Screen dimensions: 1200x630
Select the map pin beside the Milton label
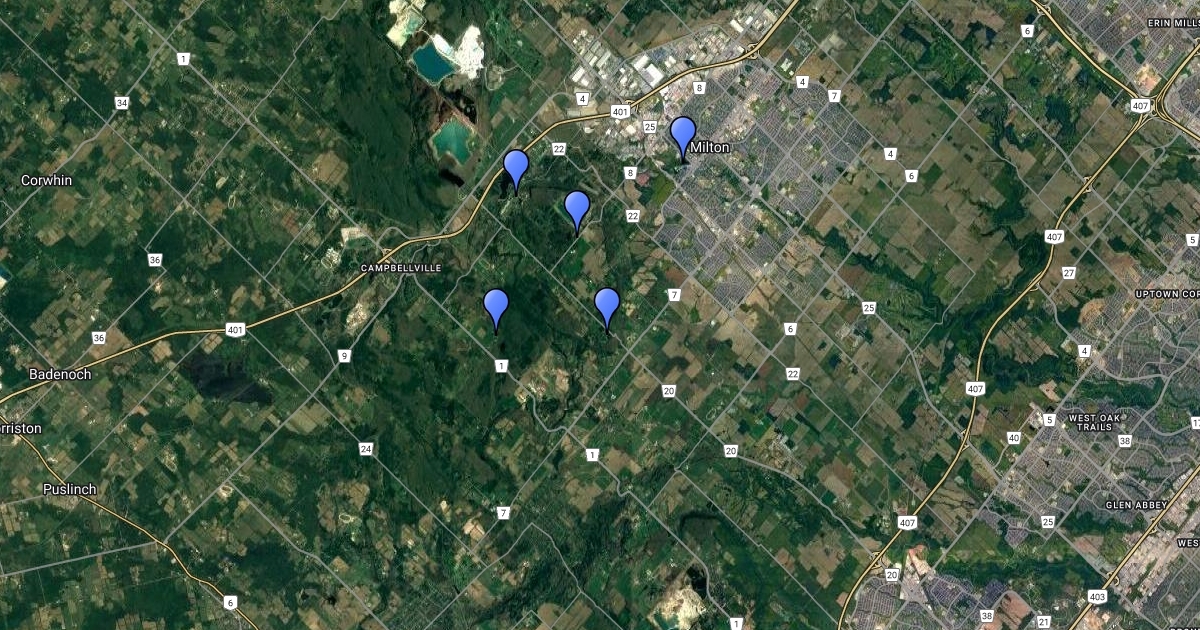click(683, 135)
